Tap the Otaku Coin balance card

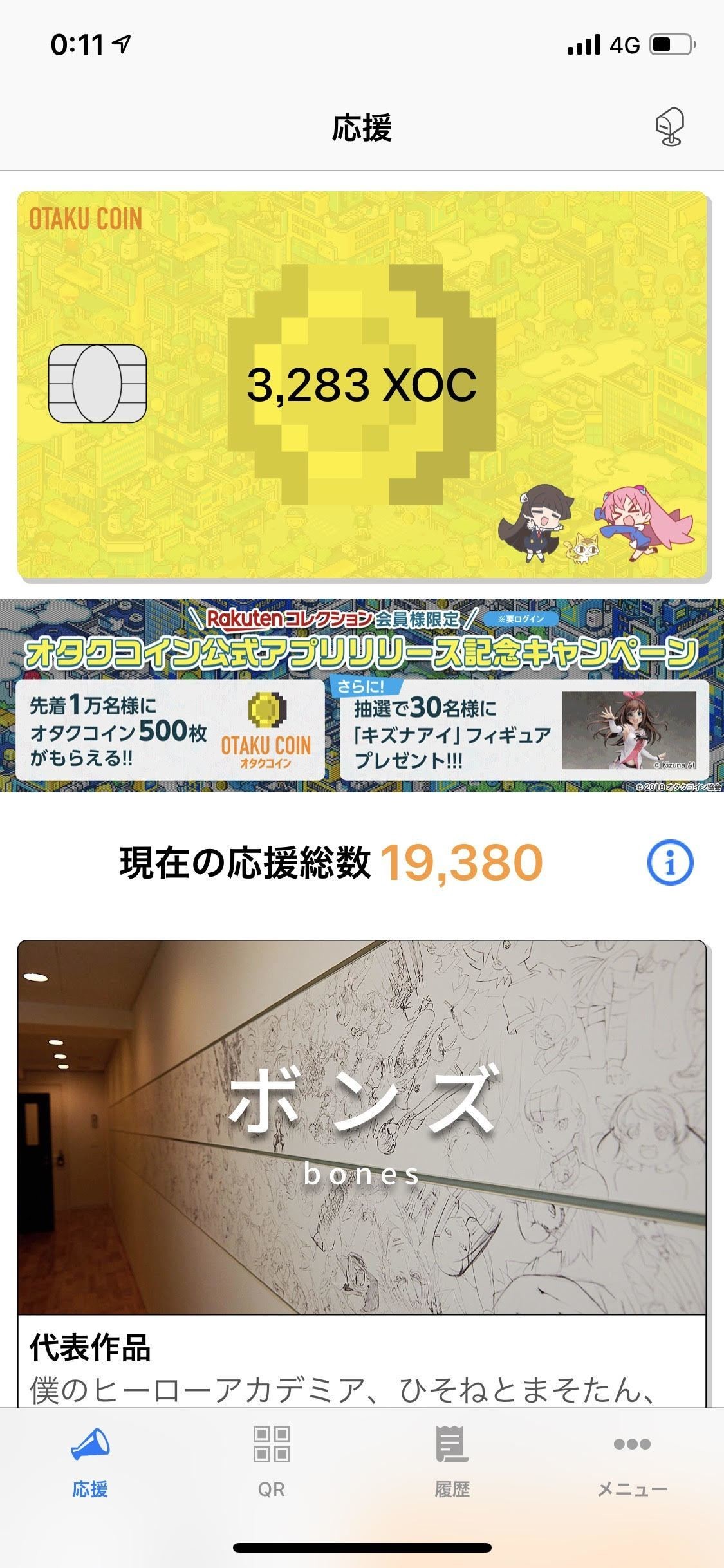[362, 386]
